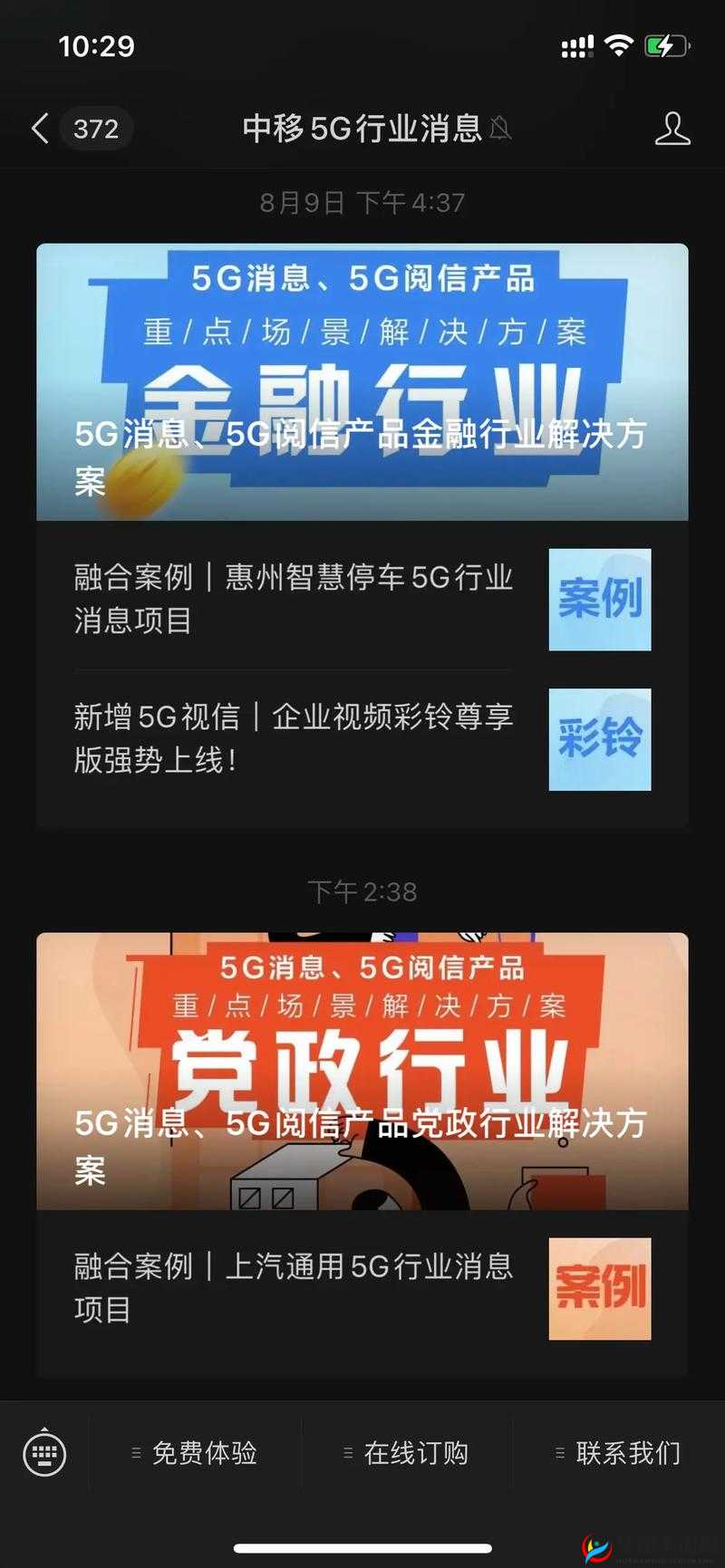Image resolution: width=725 pixels, height=1568 pixels.
Task: Expand the submenu beside 联系我们
Action: (x=557, y=1451)
